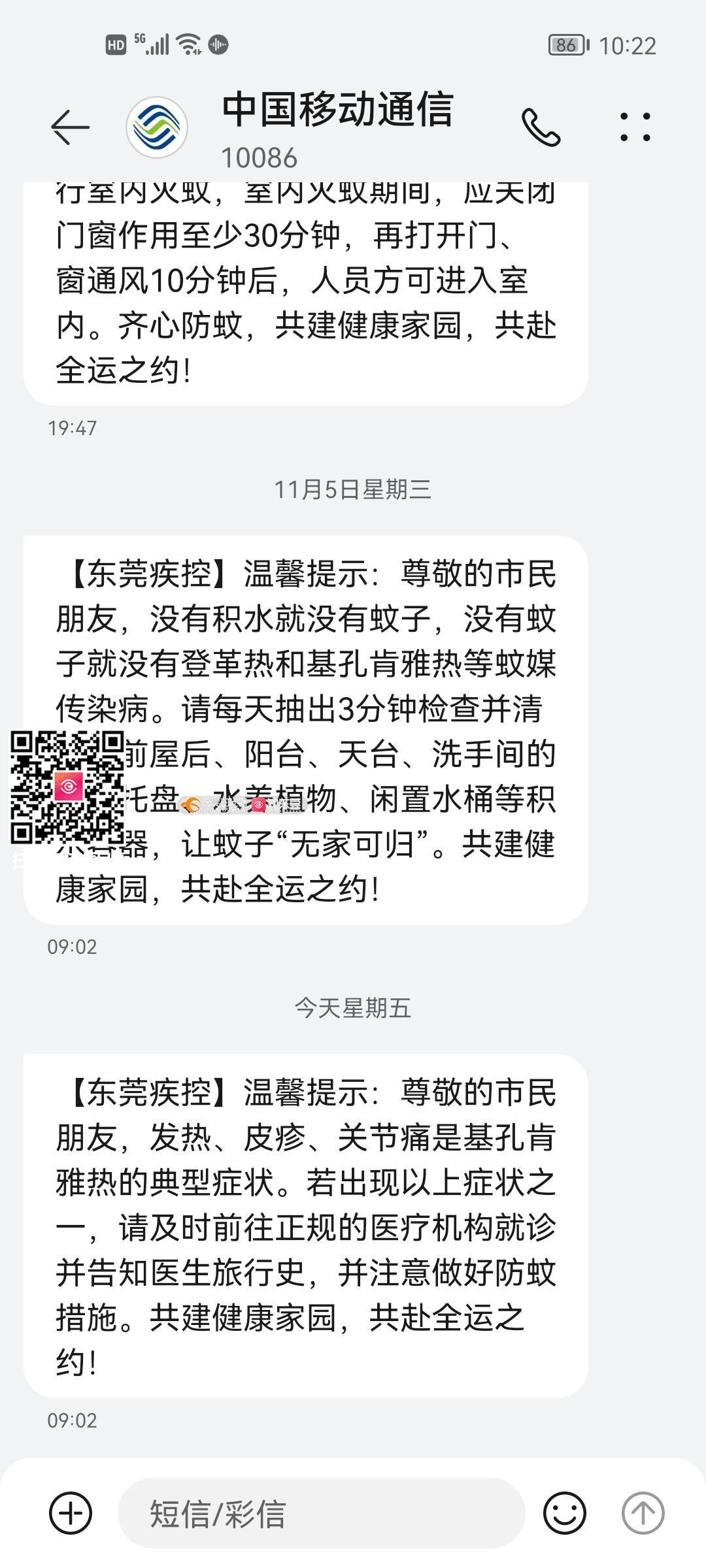The width and height of the screenshot is (706, 1568).
Task: Open the emoji picker
Action: point(564,1513)
